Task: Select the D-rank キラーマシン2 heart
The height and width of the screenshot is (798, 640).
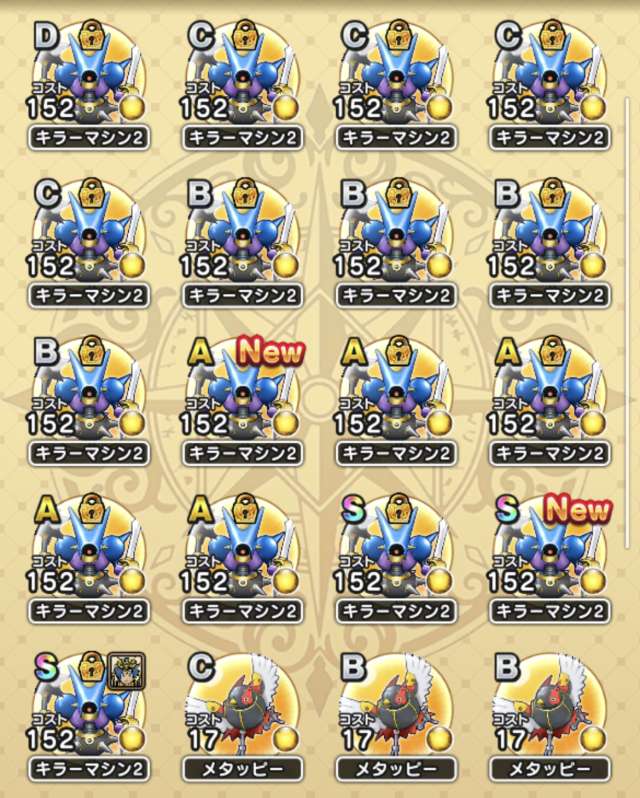Action: tap(88, 83)
